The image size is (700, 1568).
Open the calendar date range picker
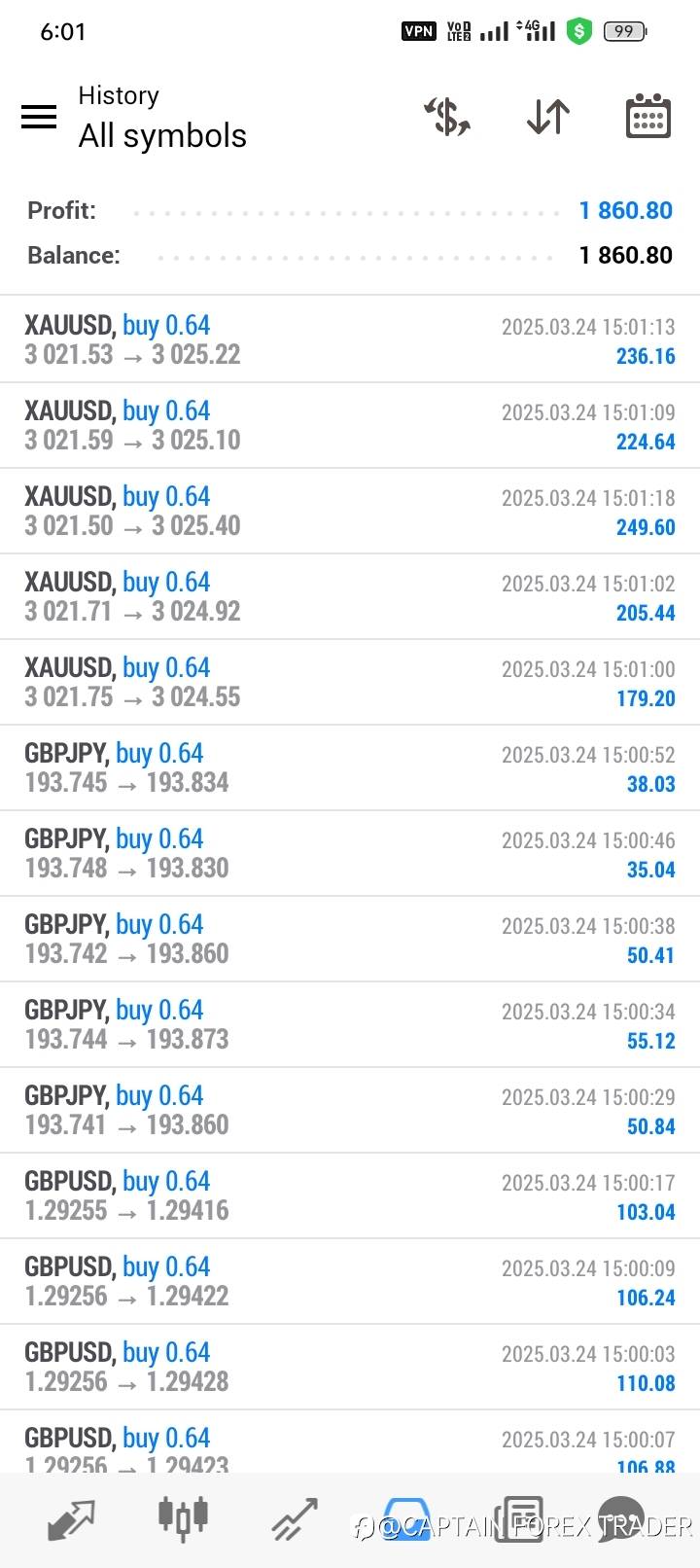[x=647, y=117]
